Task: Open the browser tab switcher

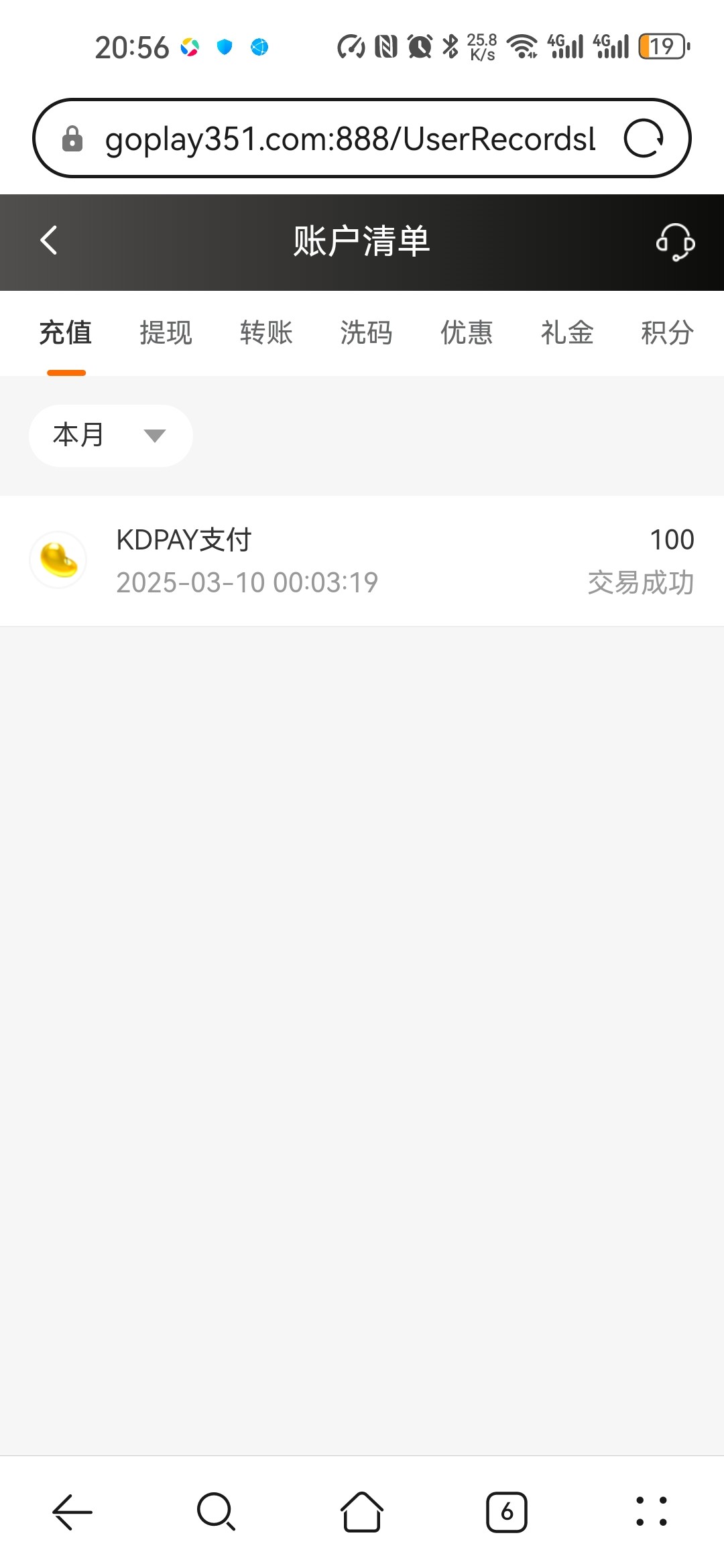Action: 506,1512
